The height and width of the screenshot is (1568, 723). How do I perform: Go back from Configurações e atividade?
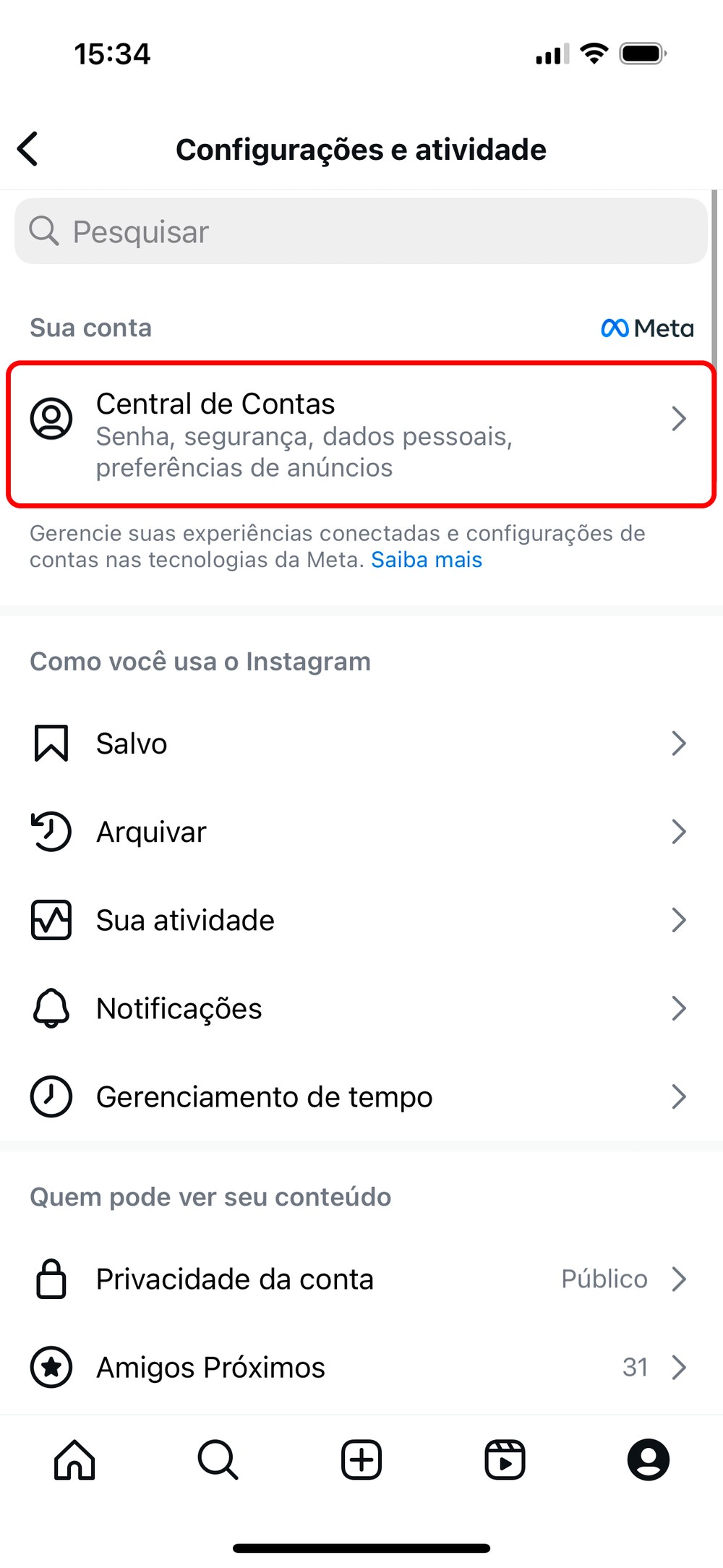28,150
